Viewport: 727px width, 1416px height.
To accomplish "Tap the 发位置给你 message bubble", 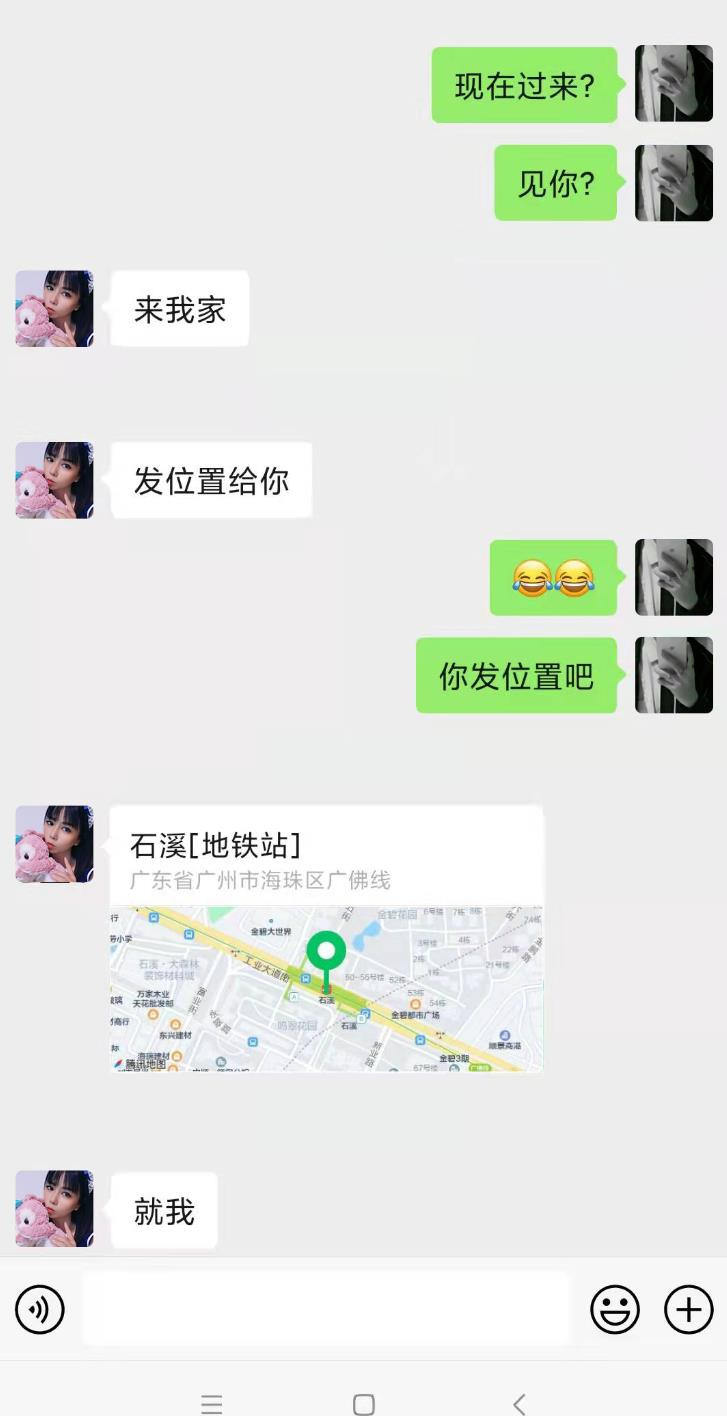I will coord(211,480).
